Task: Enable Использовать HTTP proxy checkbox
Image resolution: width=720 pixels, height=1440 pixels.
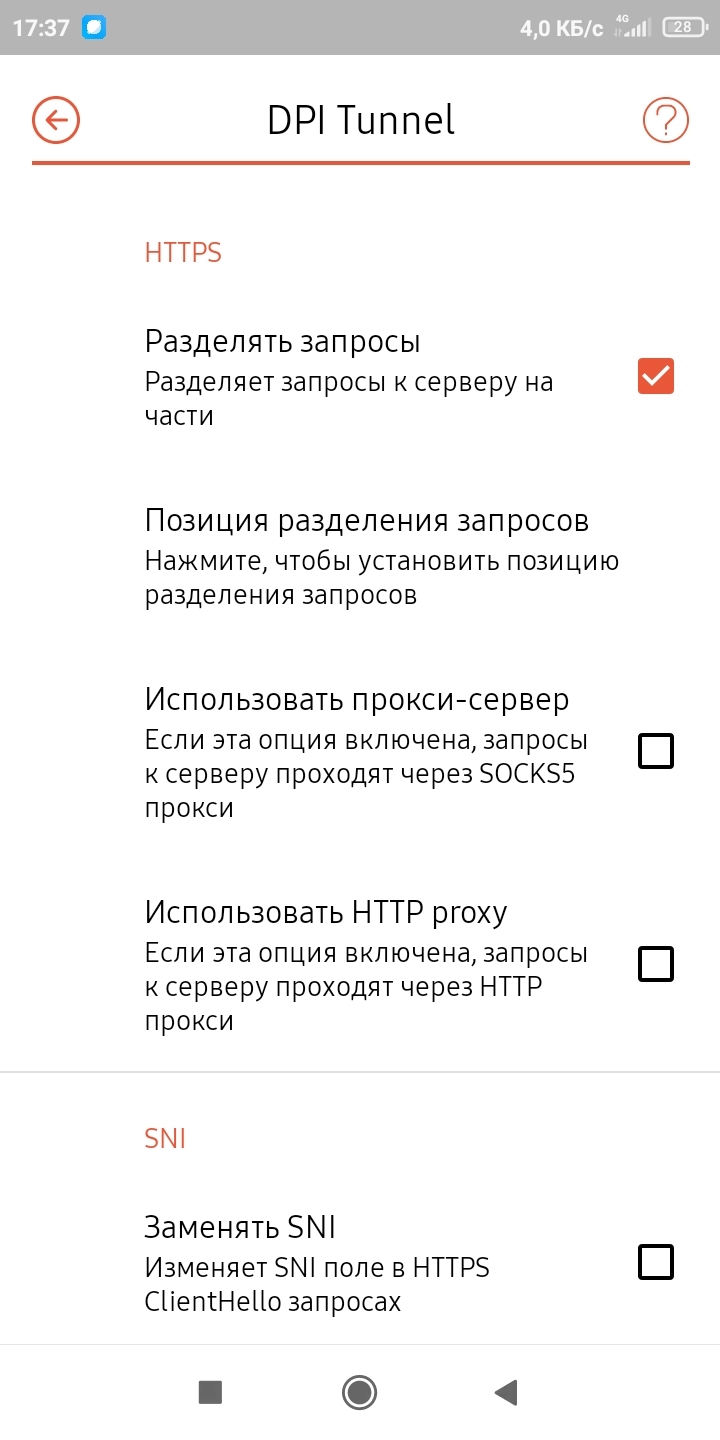Action: 656,964
